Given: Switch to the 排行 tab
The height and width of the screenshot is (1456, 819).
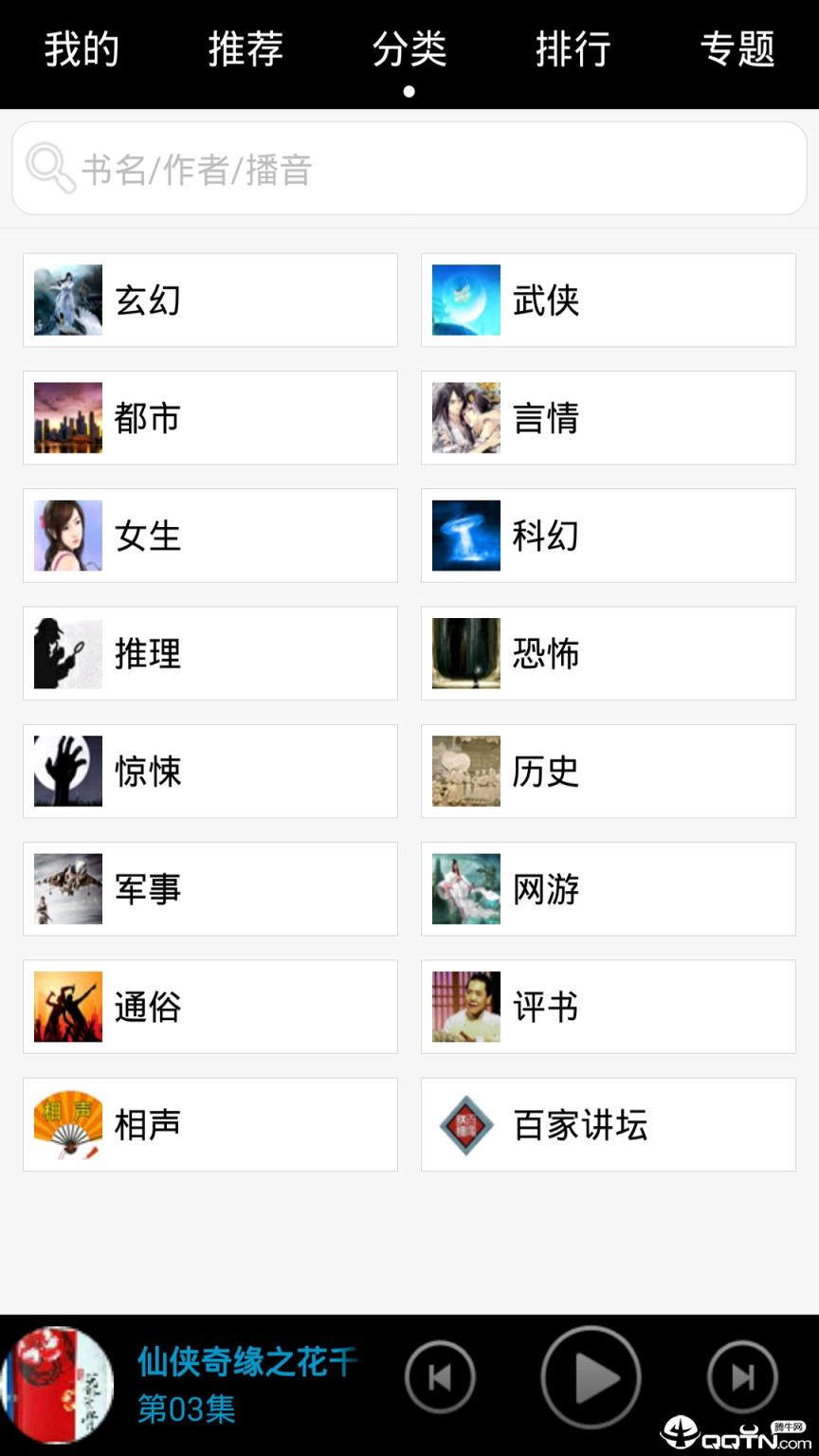Looking at the screenshot, I should (573, 49).
